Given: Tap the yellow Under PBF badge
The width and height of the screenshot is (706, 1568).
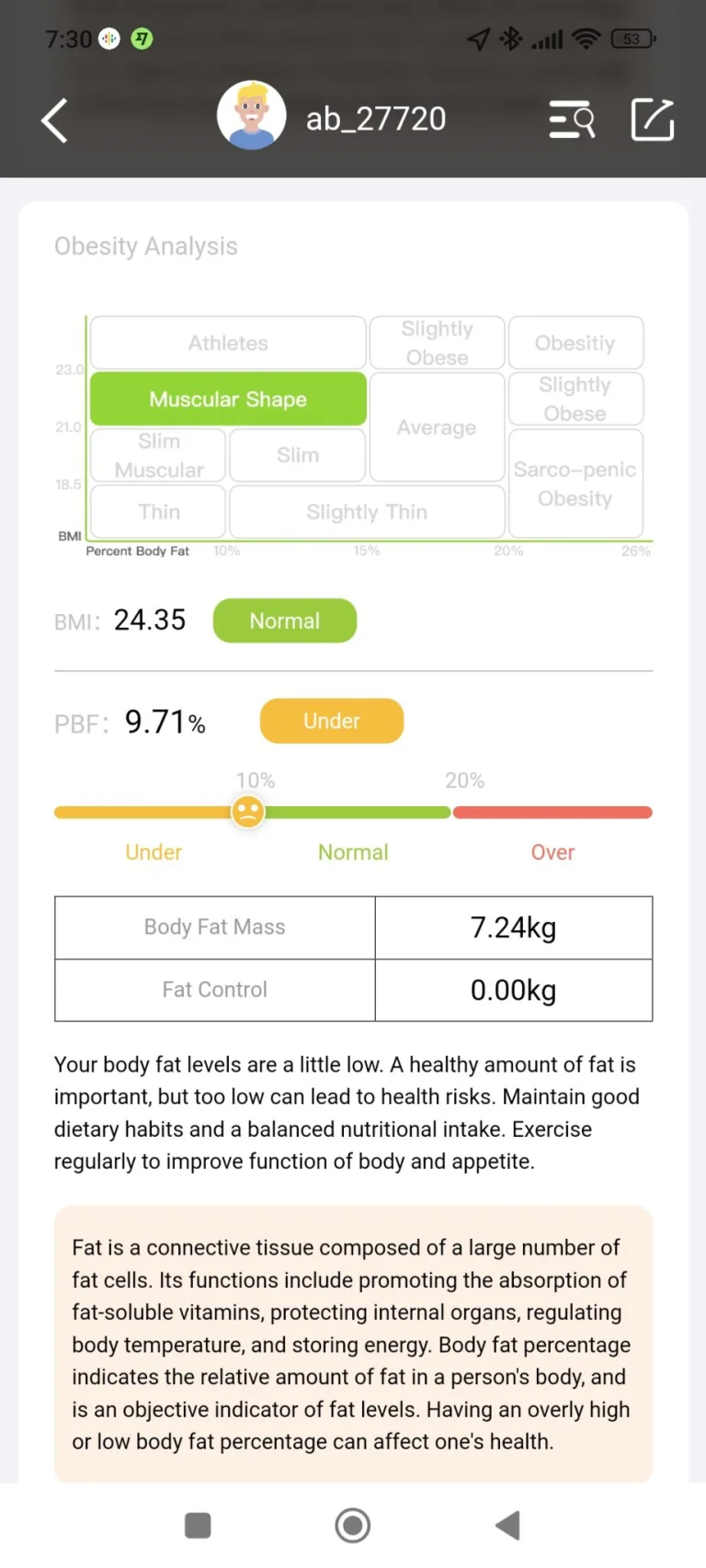Looking at the screenshot, I should (331, 721).
